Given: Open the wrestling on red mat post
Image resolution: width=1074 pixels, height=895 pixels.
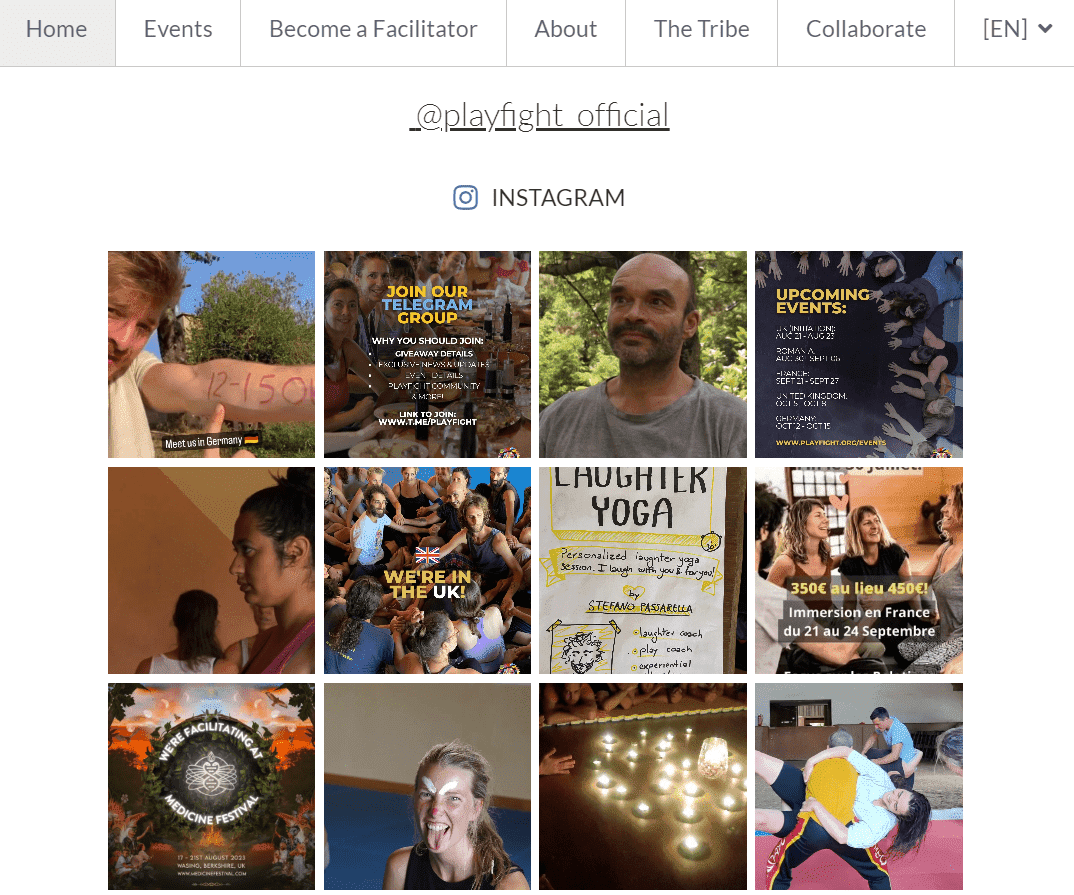Looking at the screenshot, I should (x=858, y=786).
